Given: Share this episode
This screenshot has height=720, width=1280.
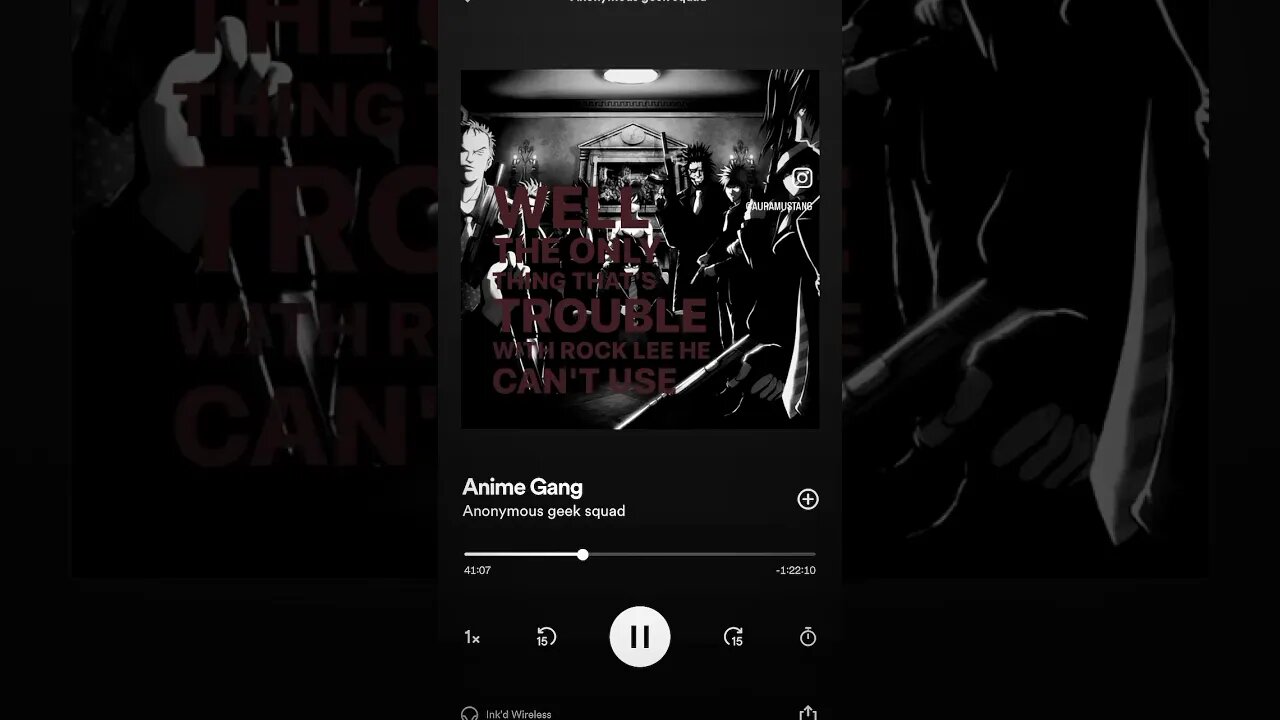Looking at the screenshot, I should 808,712.
